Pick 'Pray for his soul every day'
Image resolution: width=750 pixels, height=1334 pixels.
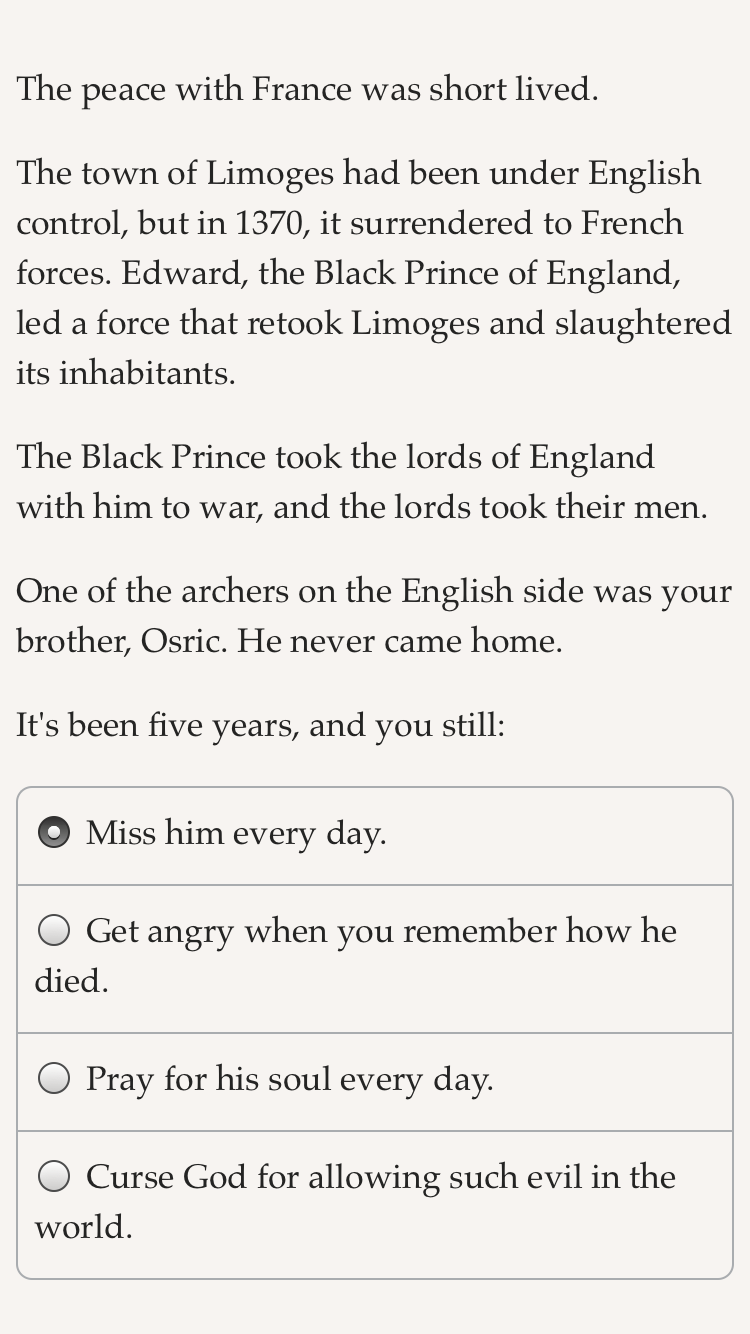pos(375,1082)
